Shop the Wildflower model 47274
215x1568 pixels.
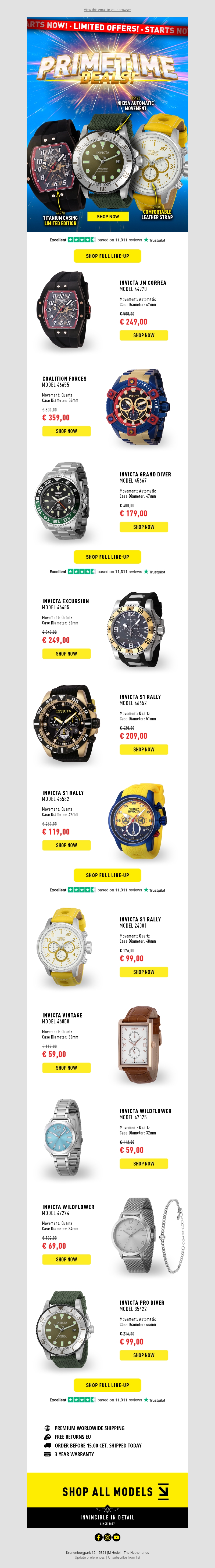point(66,1259)
